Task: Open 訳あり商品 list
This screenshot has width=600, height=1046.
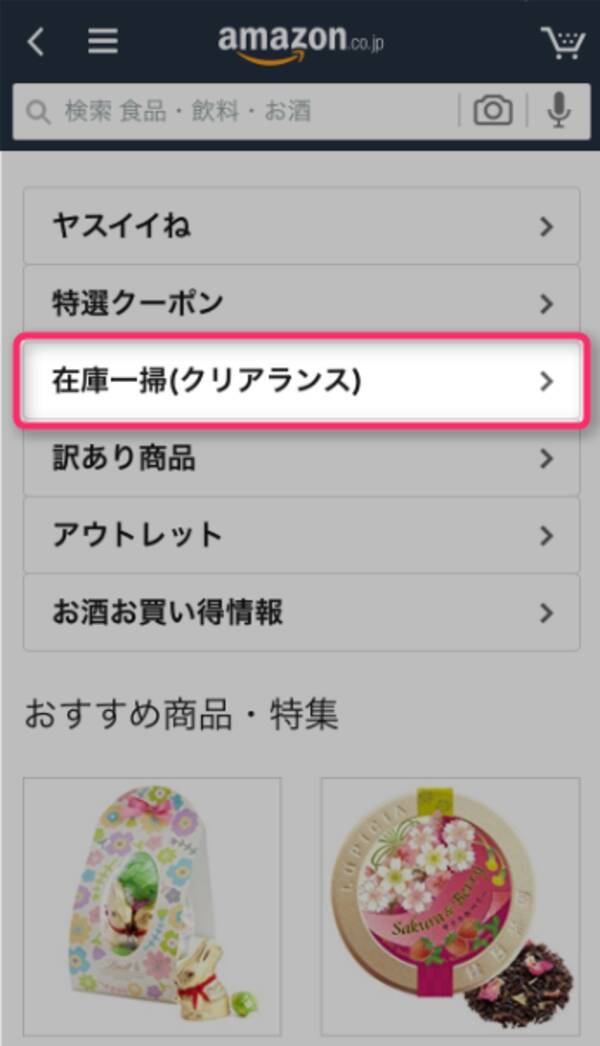Action: click(301, 459)
